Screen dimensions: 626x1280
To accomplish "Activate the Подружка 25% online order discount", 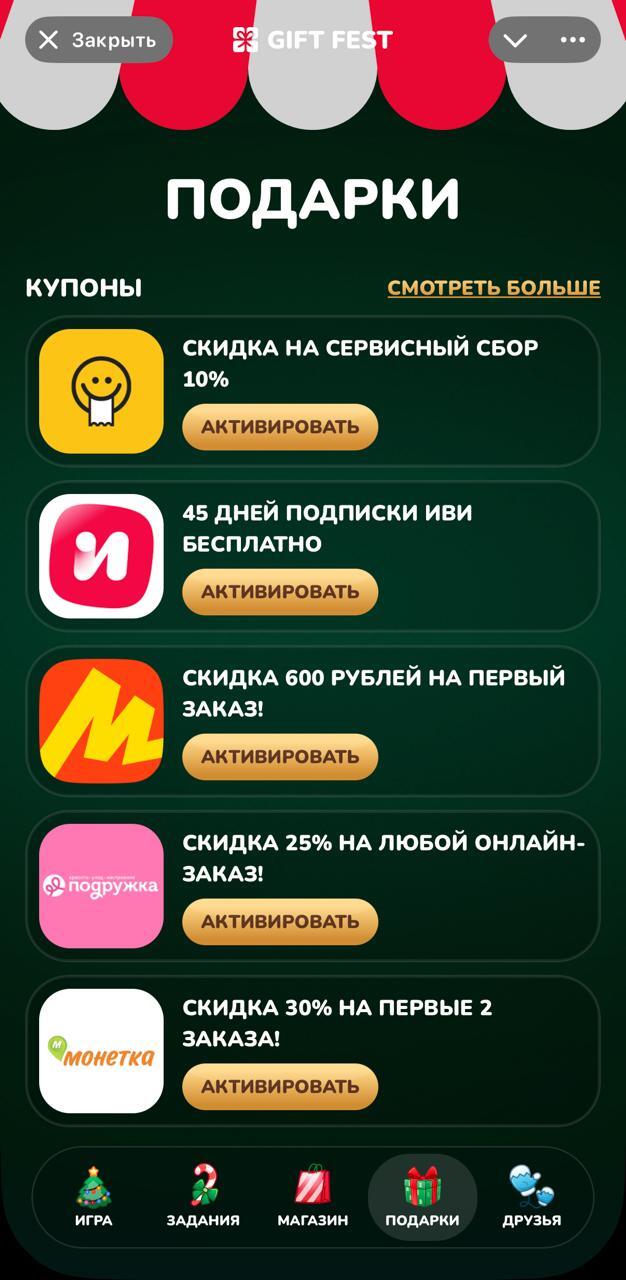I will click(x=280, y=922).
